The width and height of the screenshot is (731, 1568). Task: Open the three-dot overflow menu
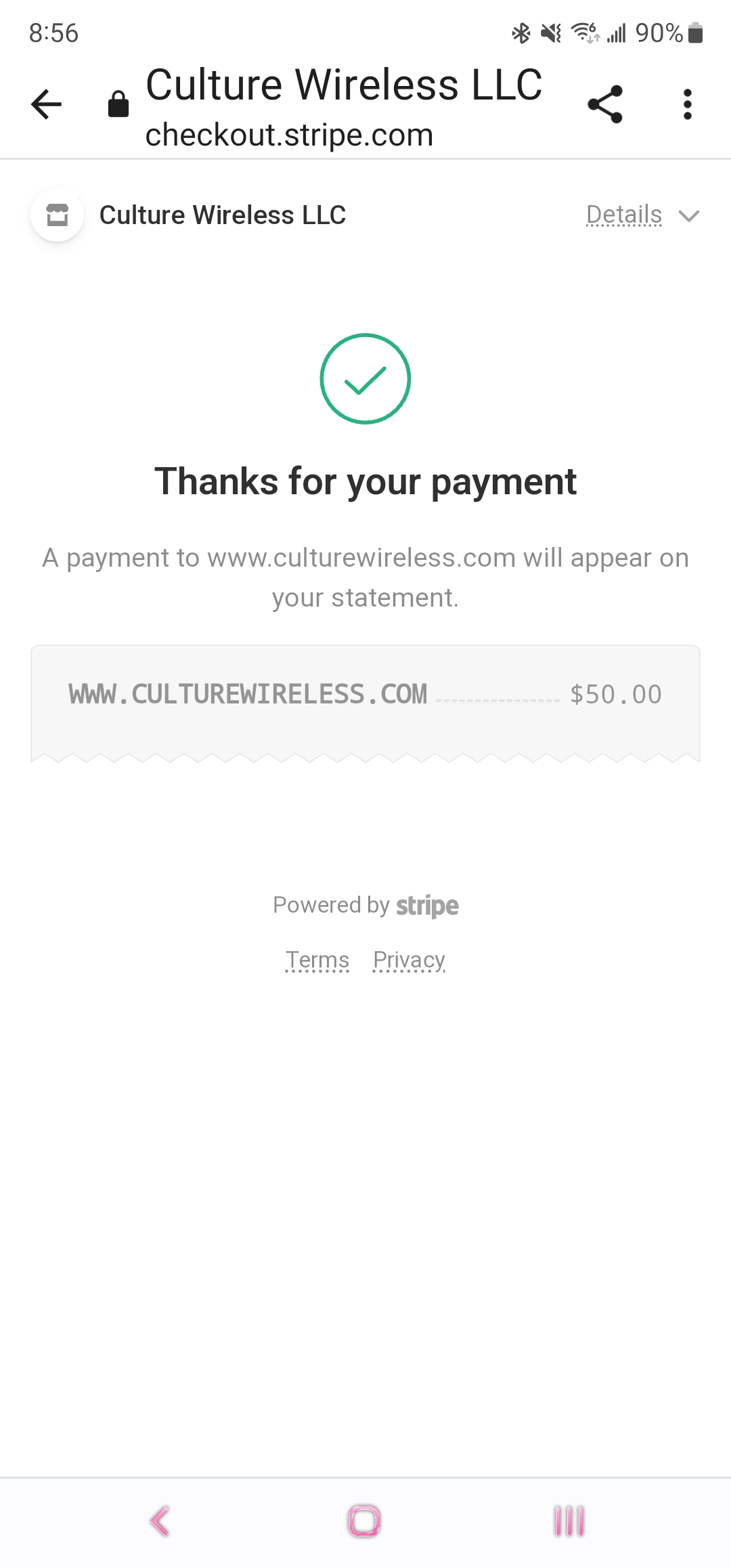(x=688, y=104)
